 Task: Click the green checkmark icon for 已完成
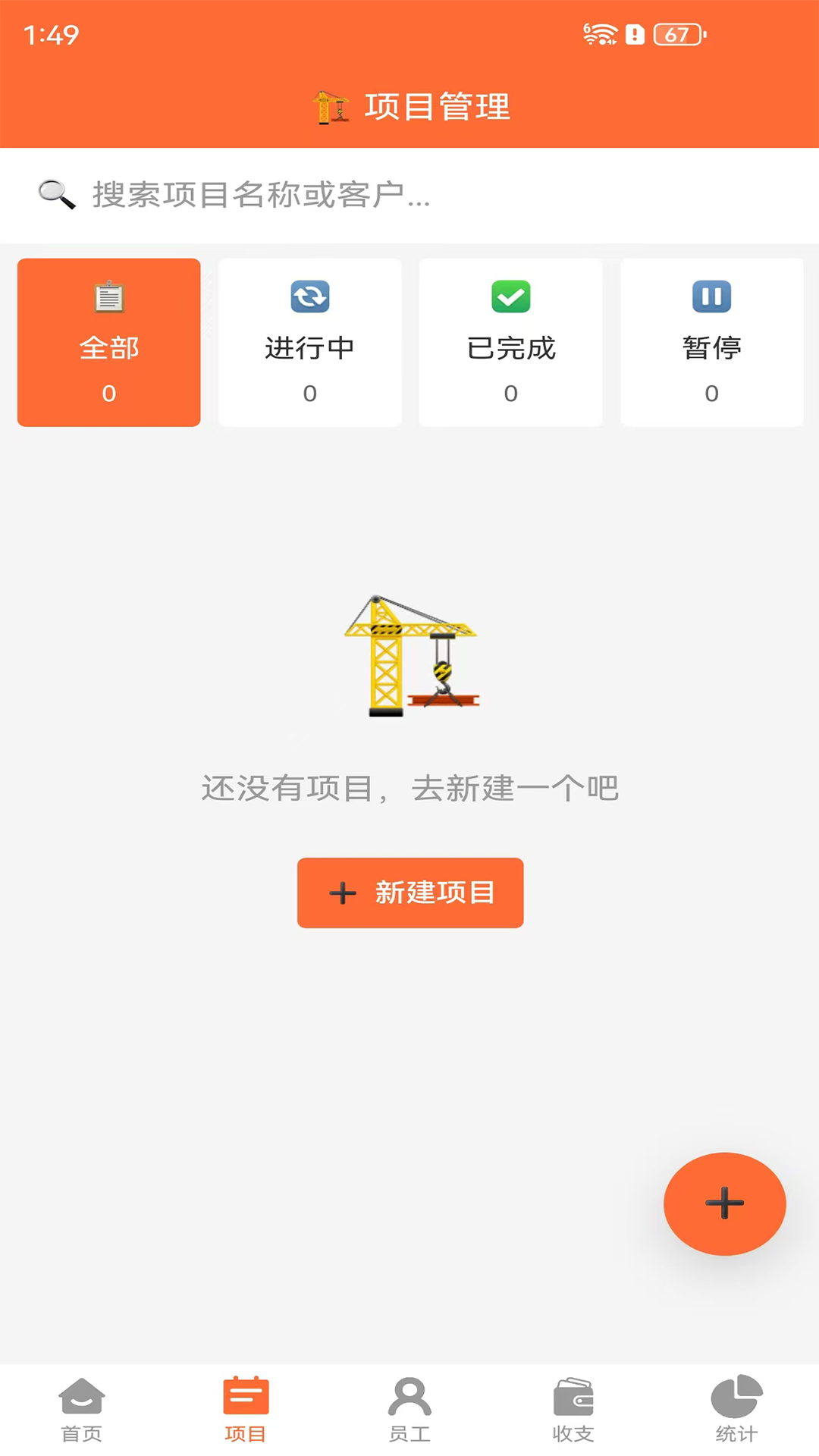[x=510, y=297]
